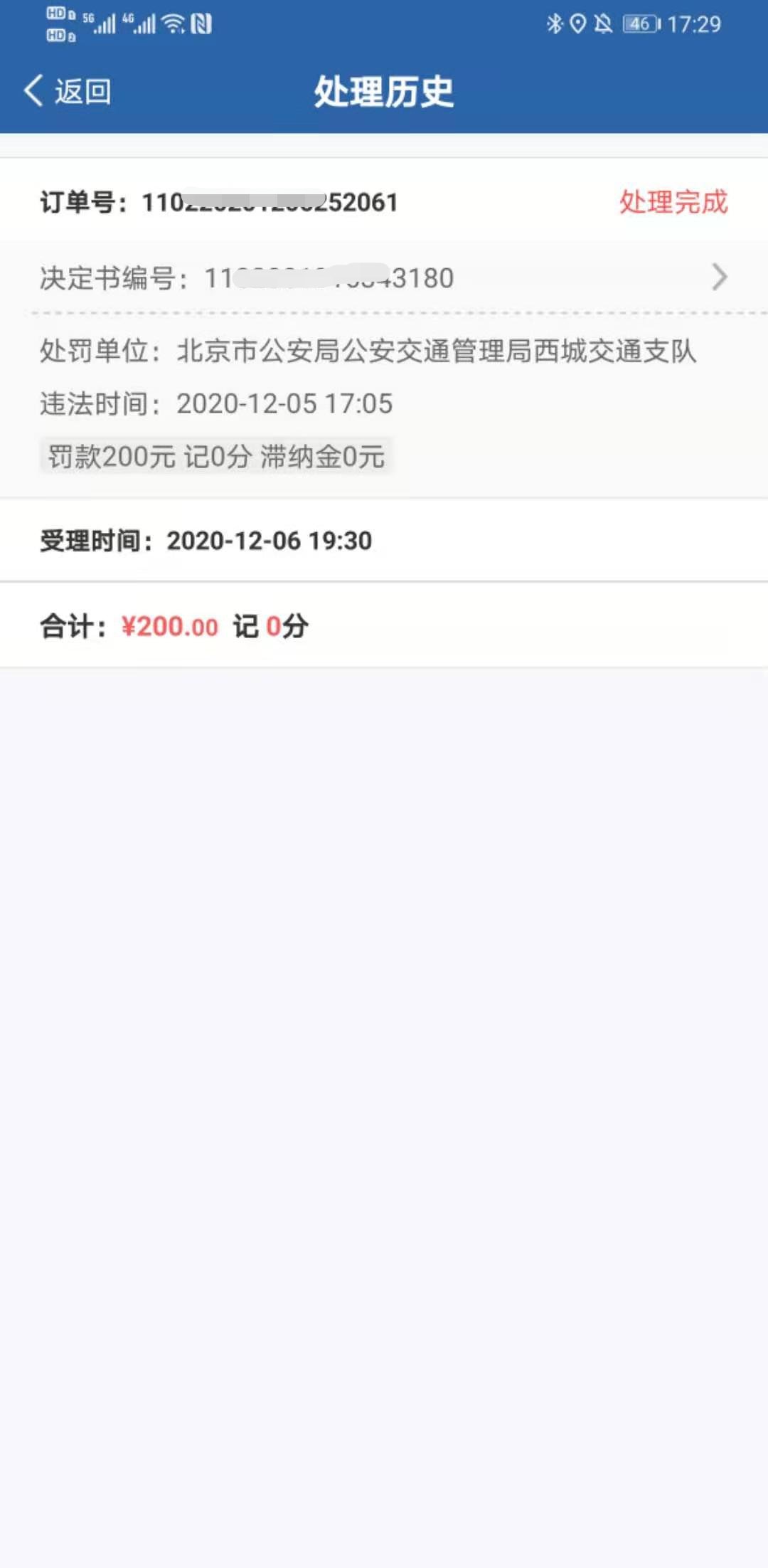This screenshot has height=1568, width=768.
Task: Go back using the 返回 button
Action: point(68,92)
